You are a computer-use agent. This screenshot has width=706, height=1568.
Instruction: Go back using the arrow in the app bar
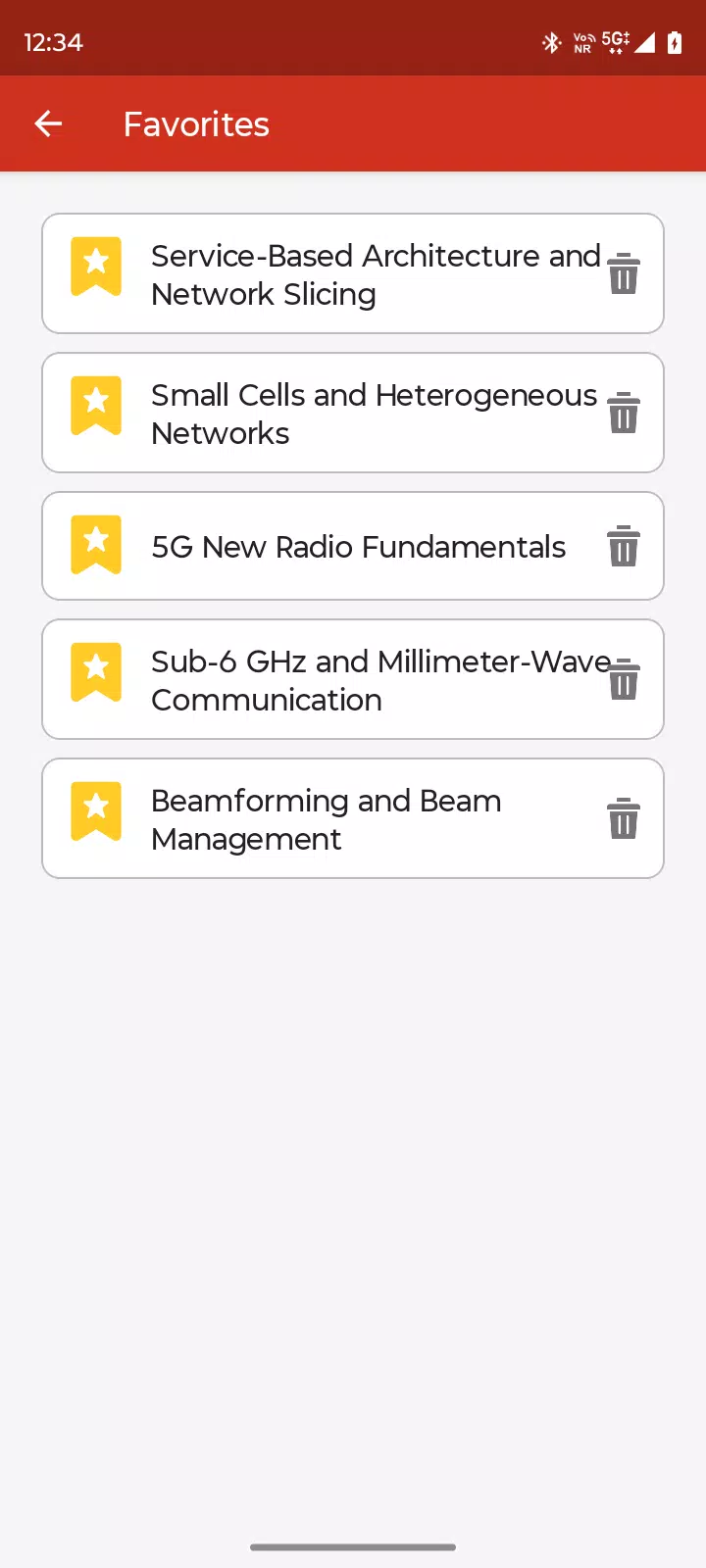coord(48,123)
